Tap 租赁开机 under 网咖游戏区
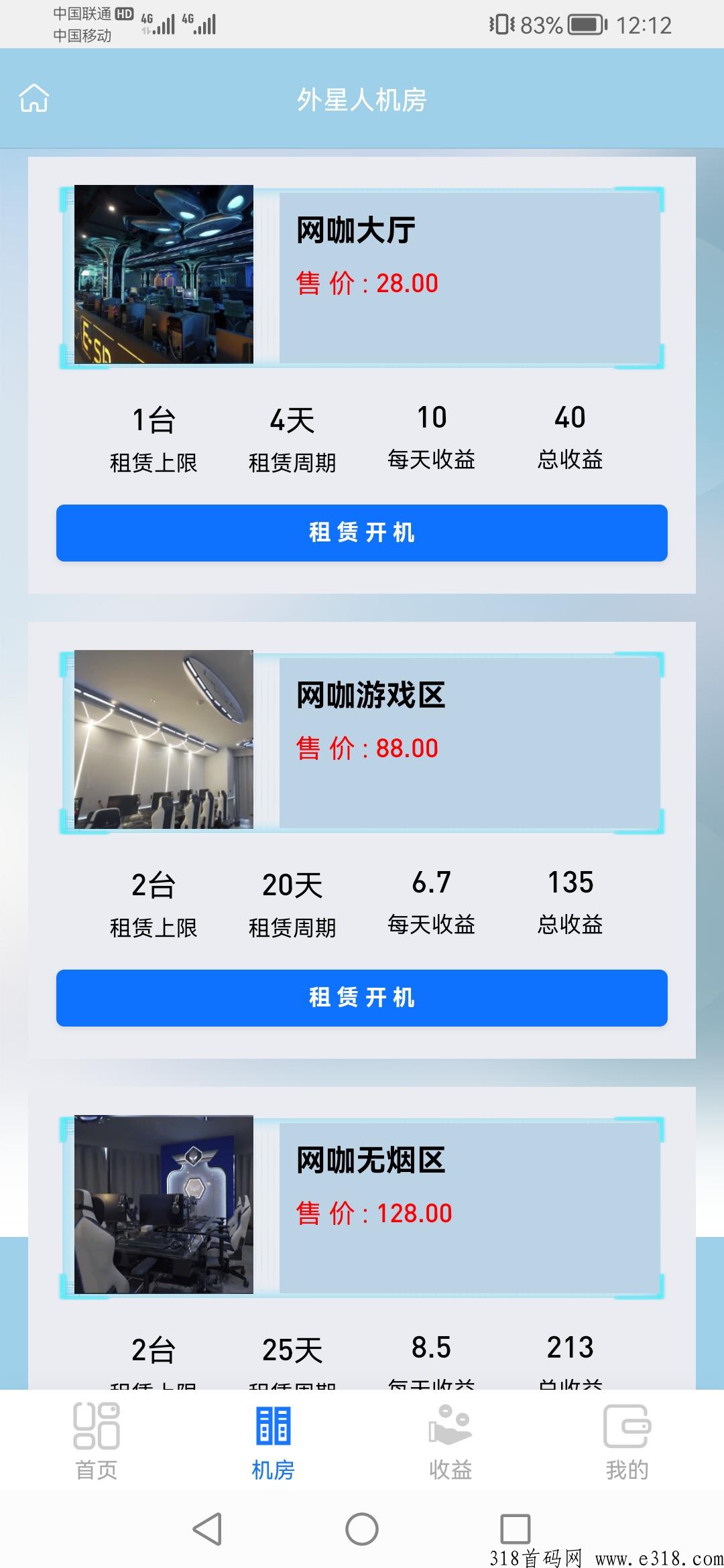 click(362, 998)
